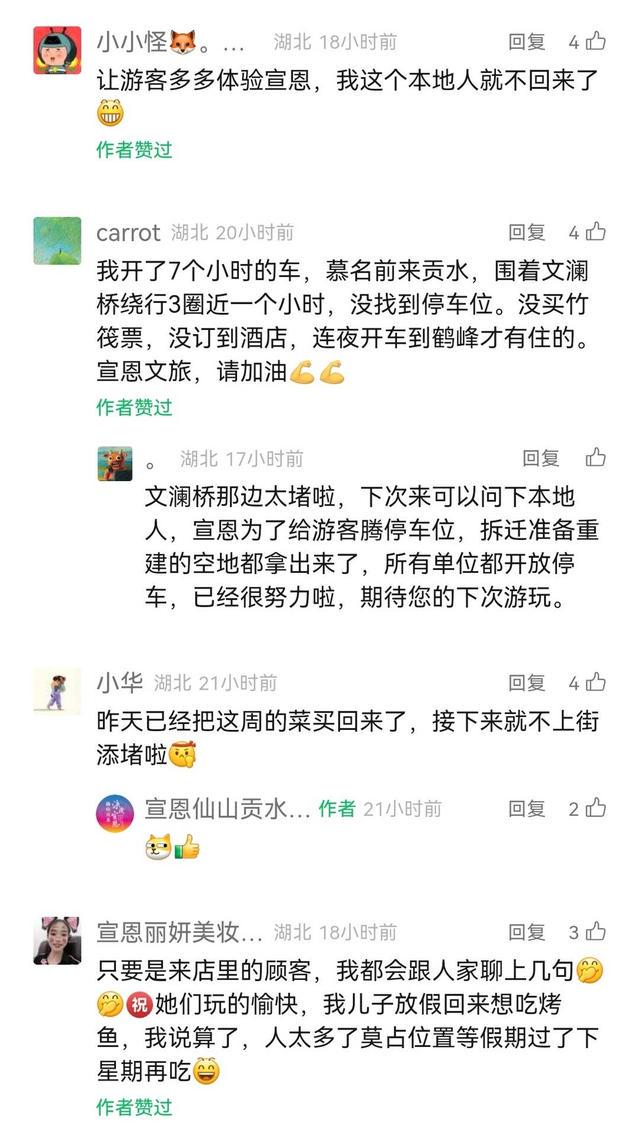Reply to 小小怪's comment
The image size is (640, 1134).
(x=526, y=42)
